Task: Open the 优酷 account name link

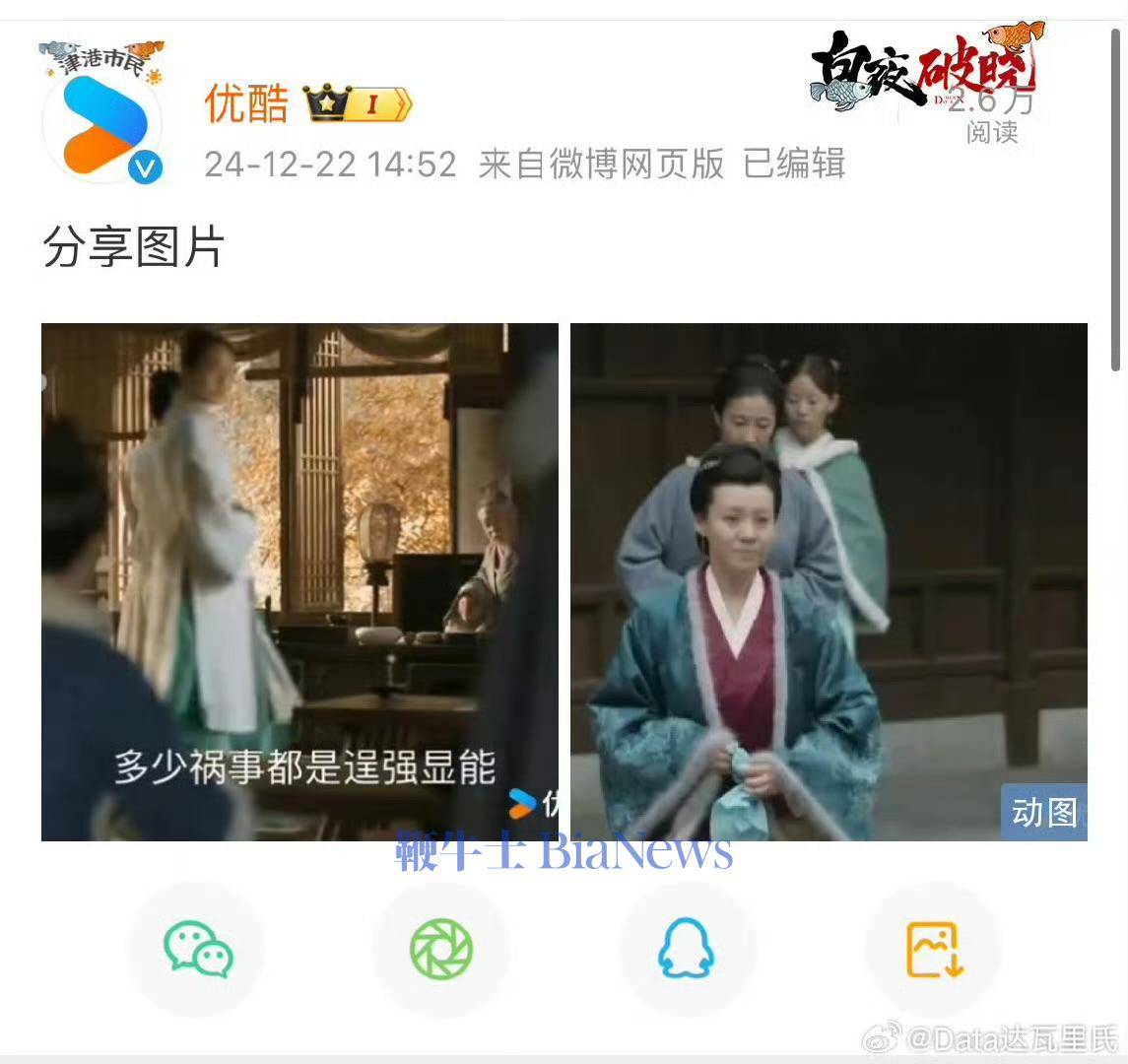Action: [x=246, y=103]
